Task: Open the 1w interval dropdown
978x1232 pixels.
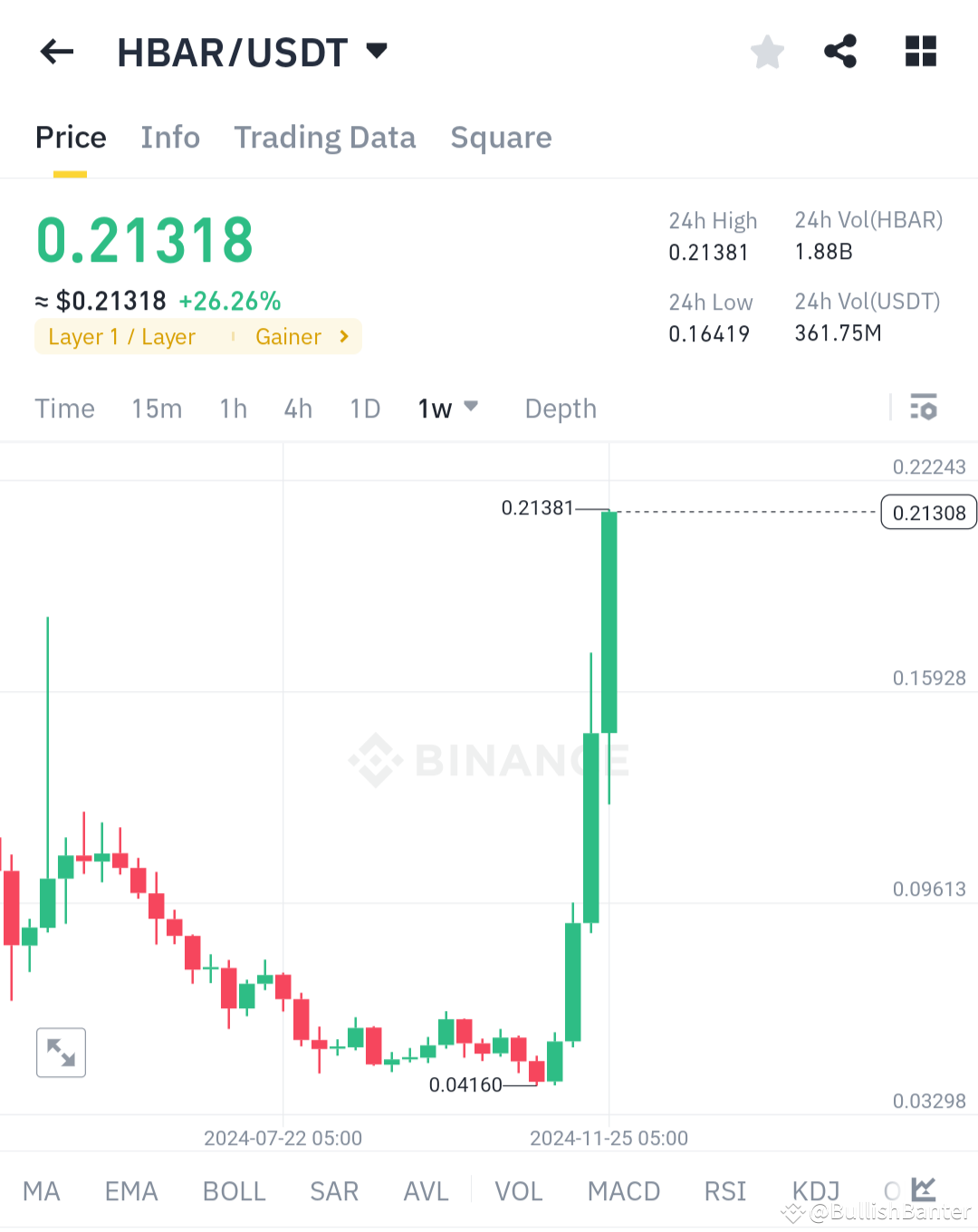Action: (x=447, y=408)
